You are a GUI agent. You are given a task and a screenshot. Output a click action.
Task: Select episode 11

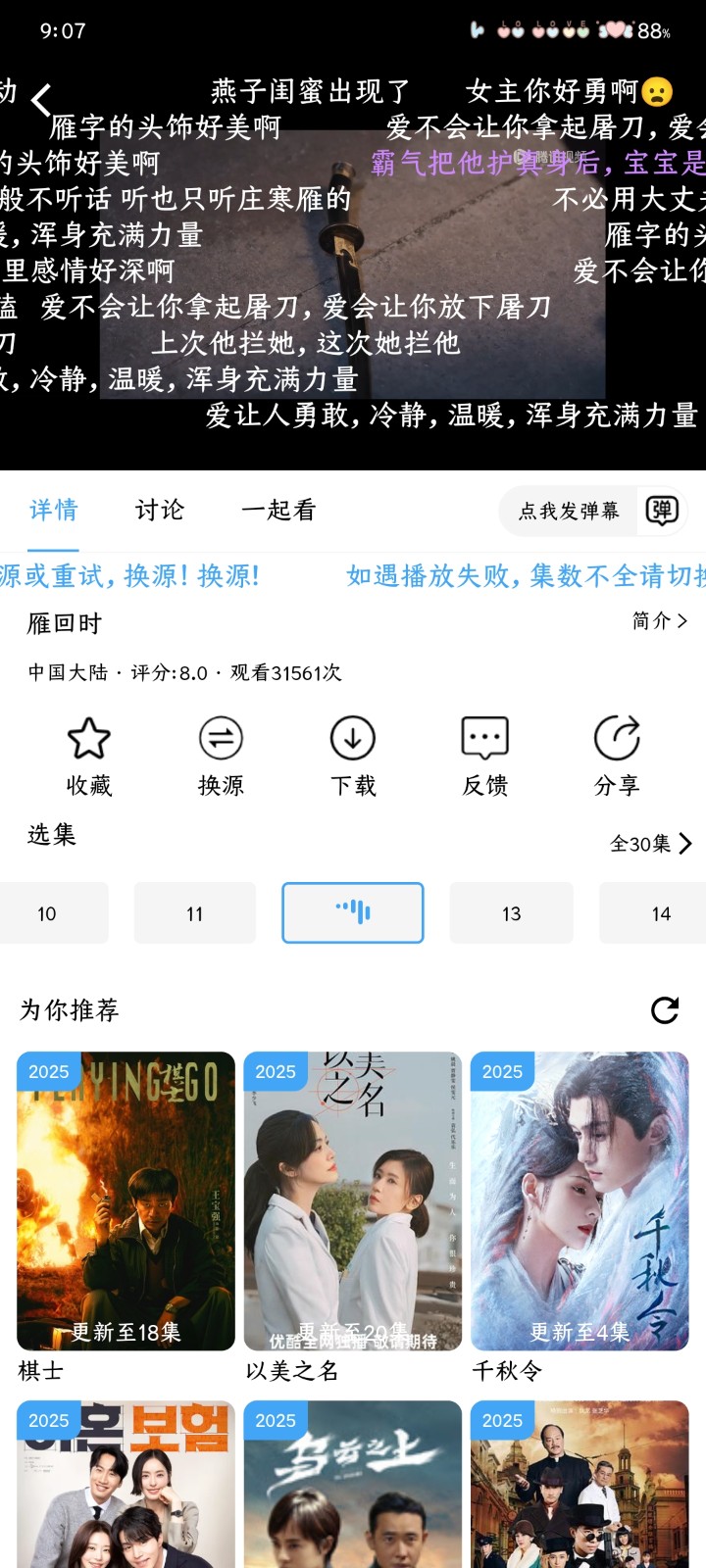click(195, 913)
